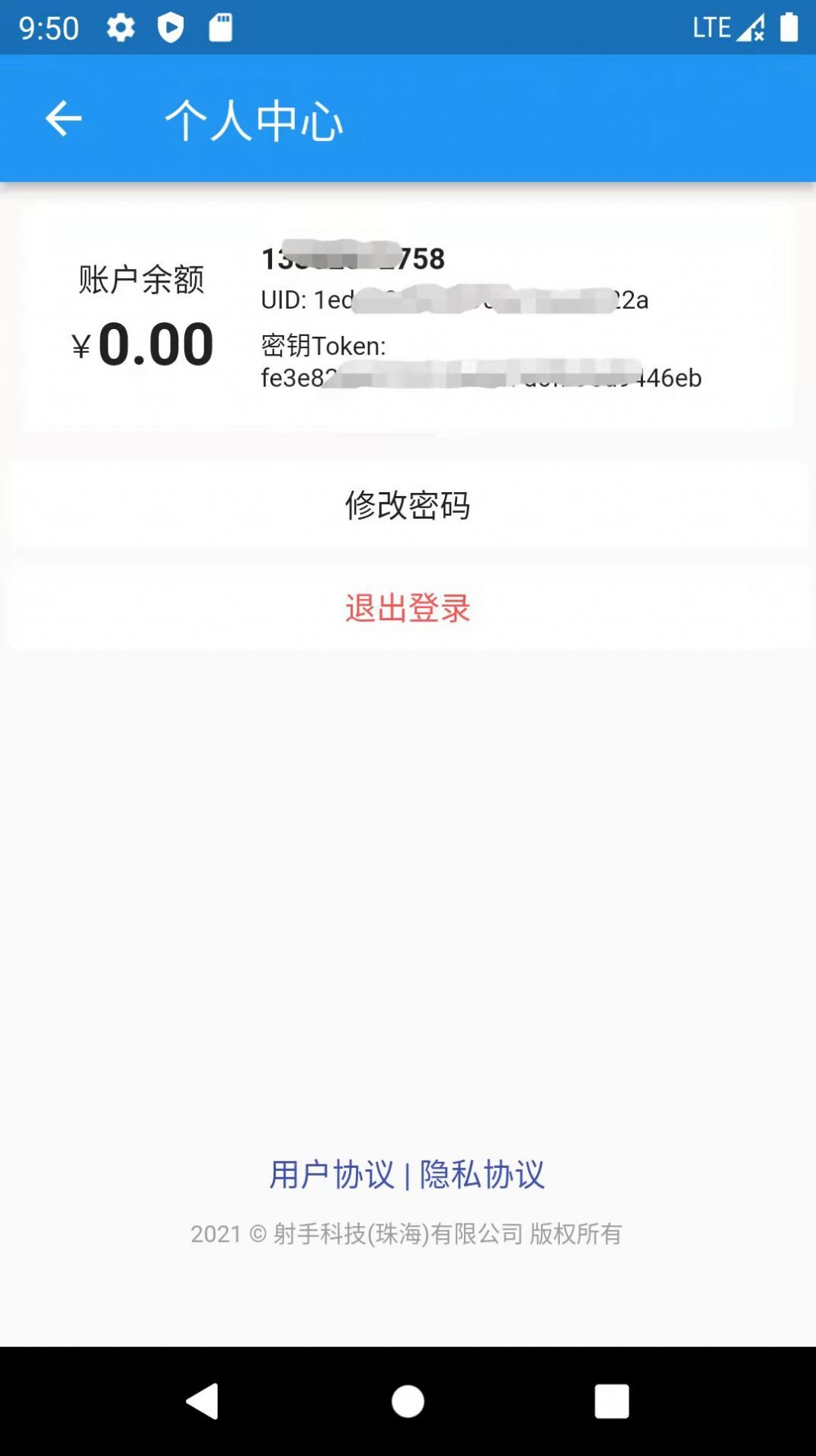This screenshot has height=1456, width=816.
Task: Tap the 9:50 clock in the status bar
Action: coord(48,27)
